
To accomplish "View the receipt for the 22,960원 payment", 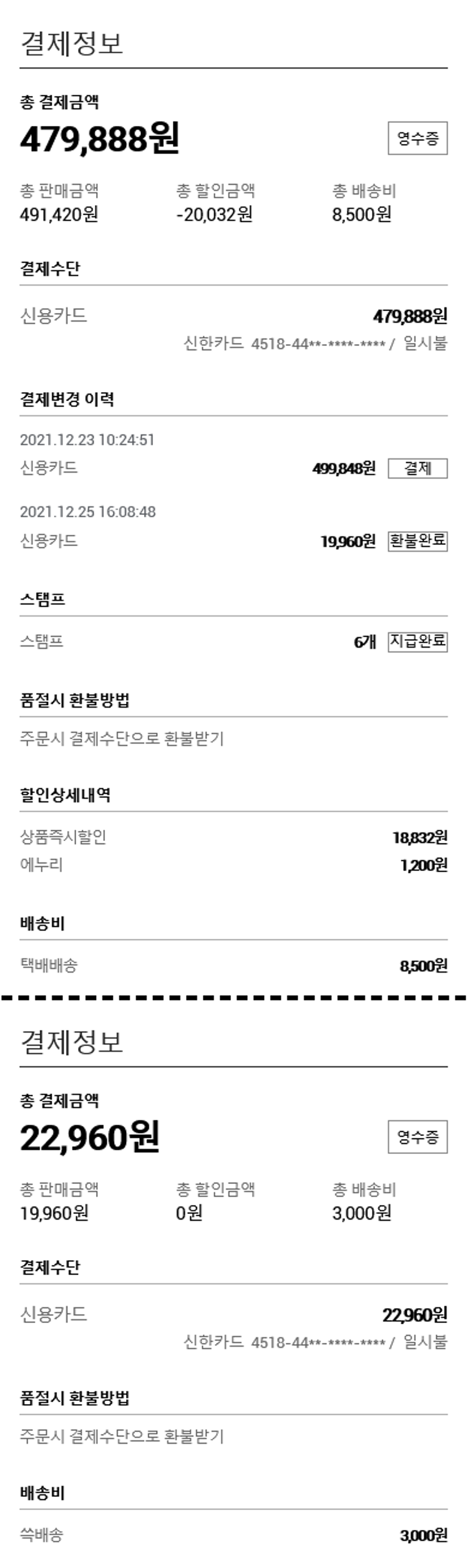I will 417,1137.
